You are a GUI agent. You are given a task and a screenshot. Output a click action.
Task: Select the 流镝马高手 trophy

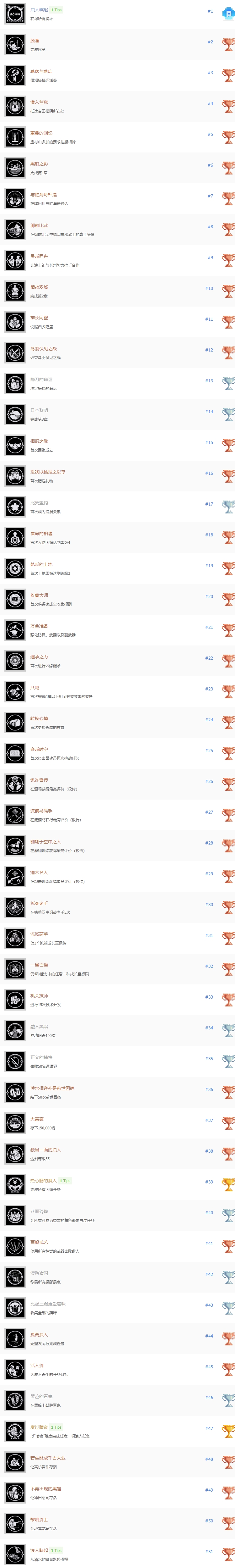click(x=41, y=811)
